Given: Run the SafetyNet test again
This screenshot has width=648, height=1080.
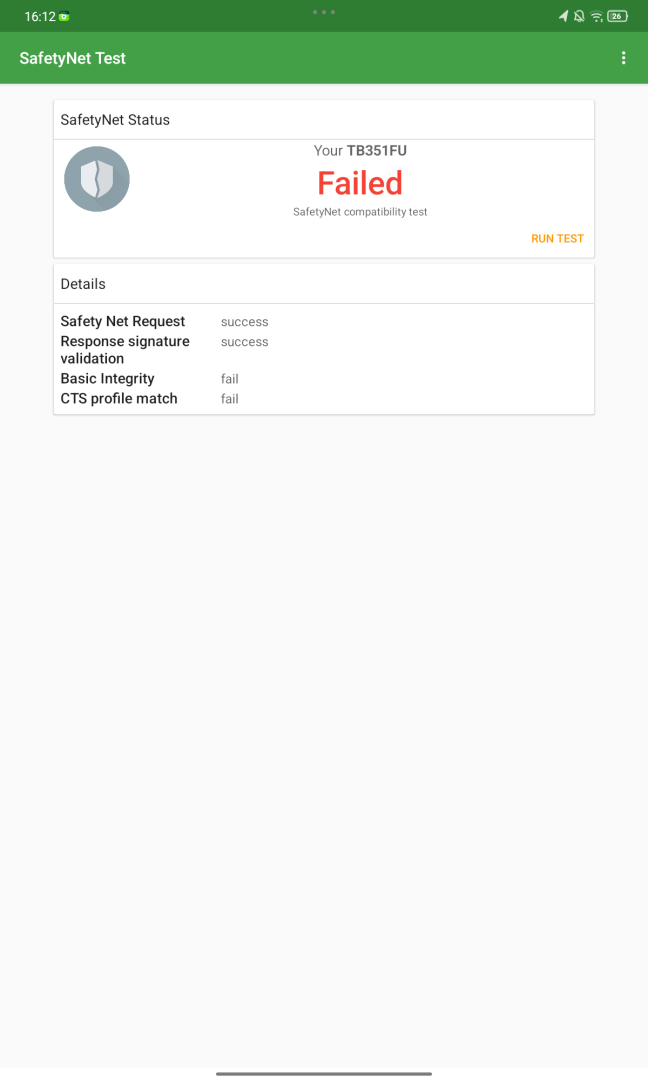Looking at the screenshot, I should (557, 238).
